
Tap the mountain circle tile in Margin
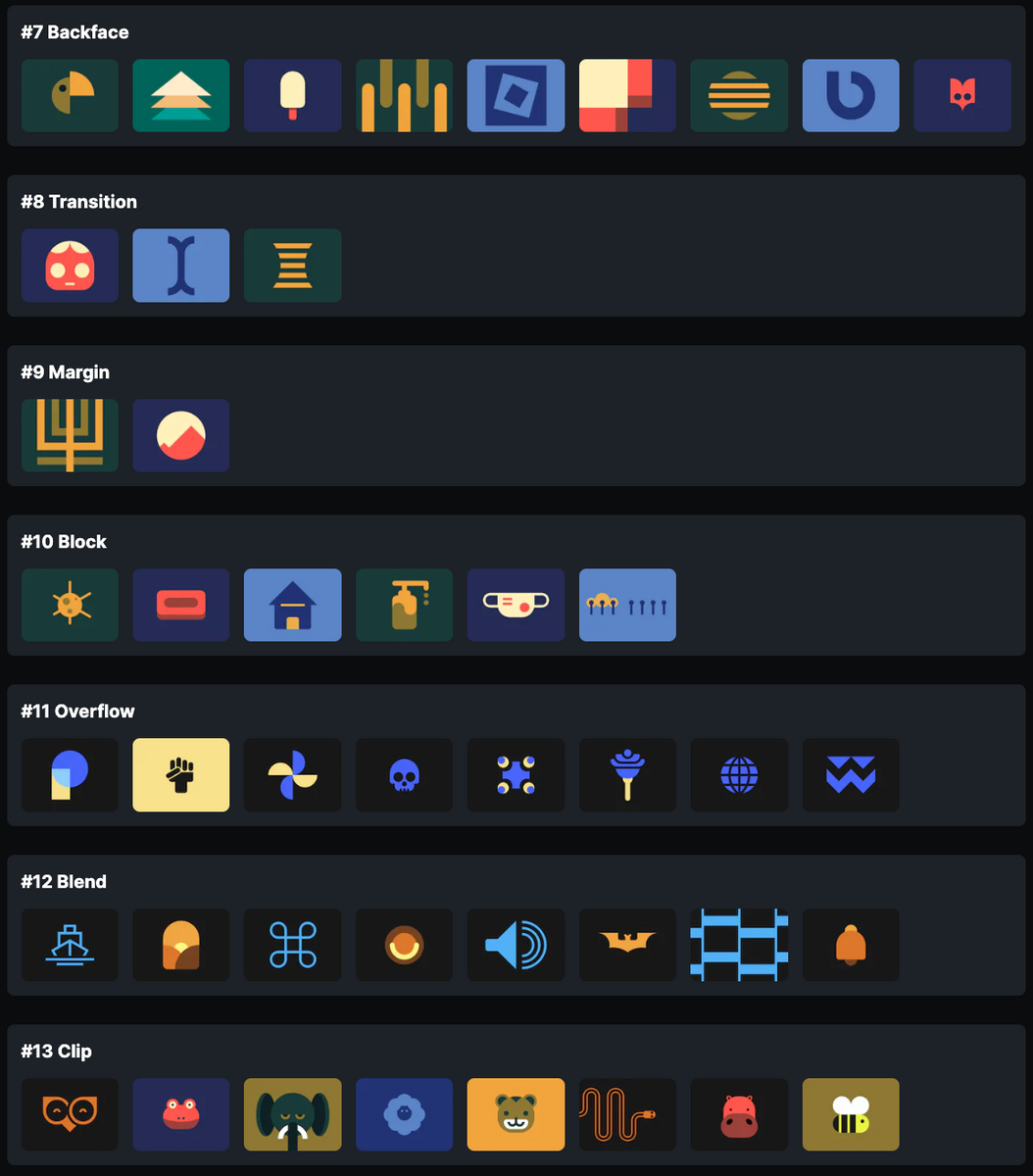point(181,435)
